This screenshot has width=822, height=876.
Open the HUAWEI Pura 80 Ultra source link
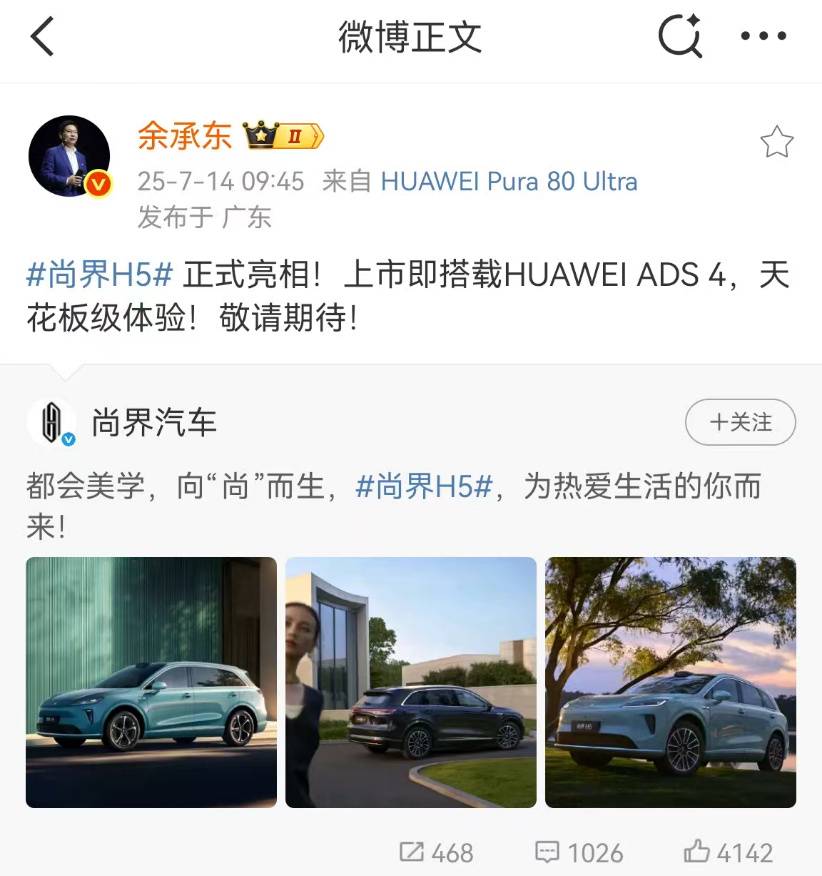[509, 181]
